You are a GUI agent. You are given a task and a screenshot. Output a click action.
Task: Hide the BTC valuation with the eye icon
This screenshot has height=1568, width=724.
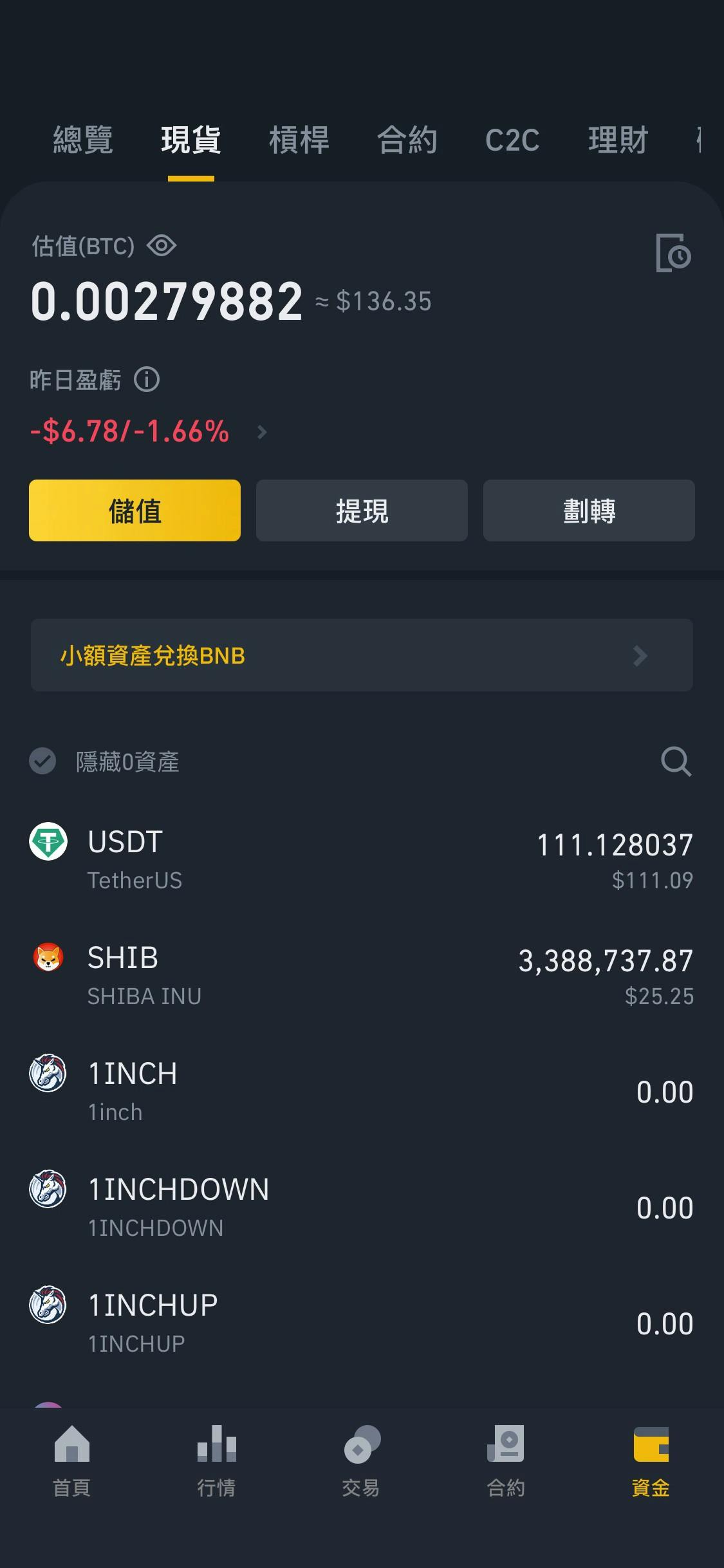point(161,245)
